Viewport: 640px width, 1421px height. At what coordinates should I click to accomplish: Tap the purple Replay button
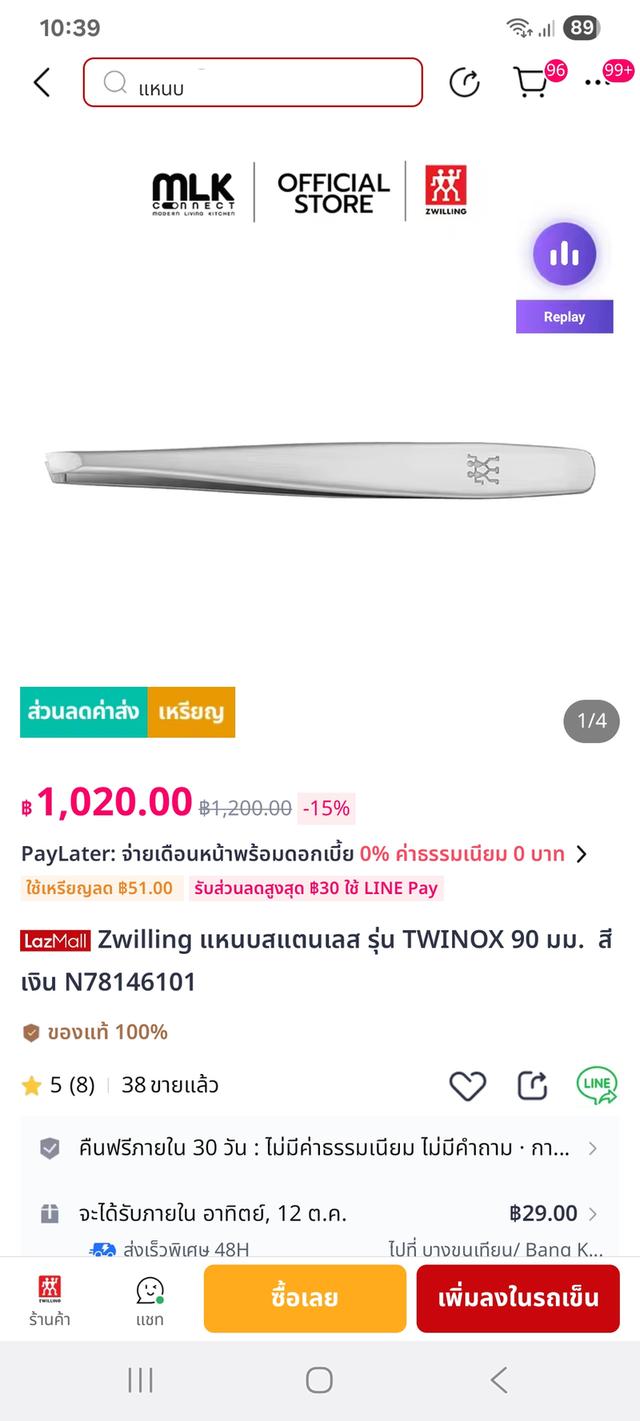(564, 317)
